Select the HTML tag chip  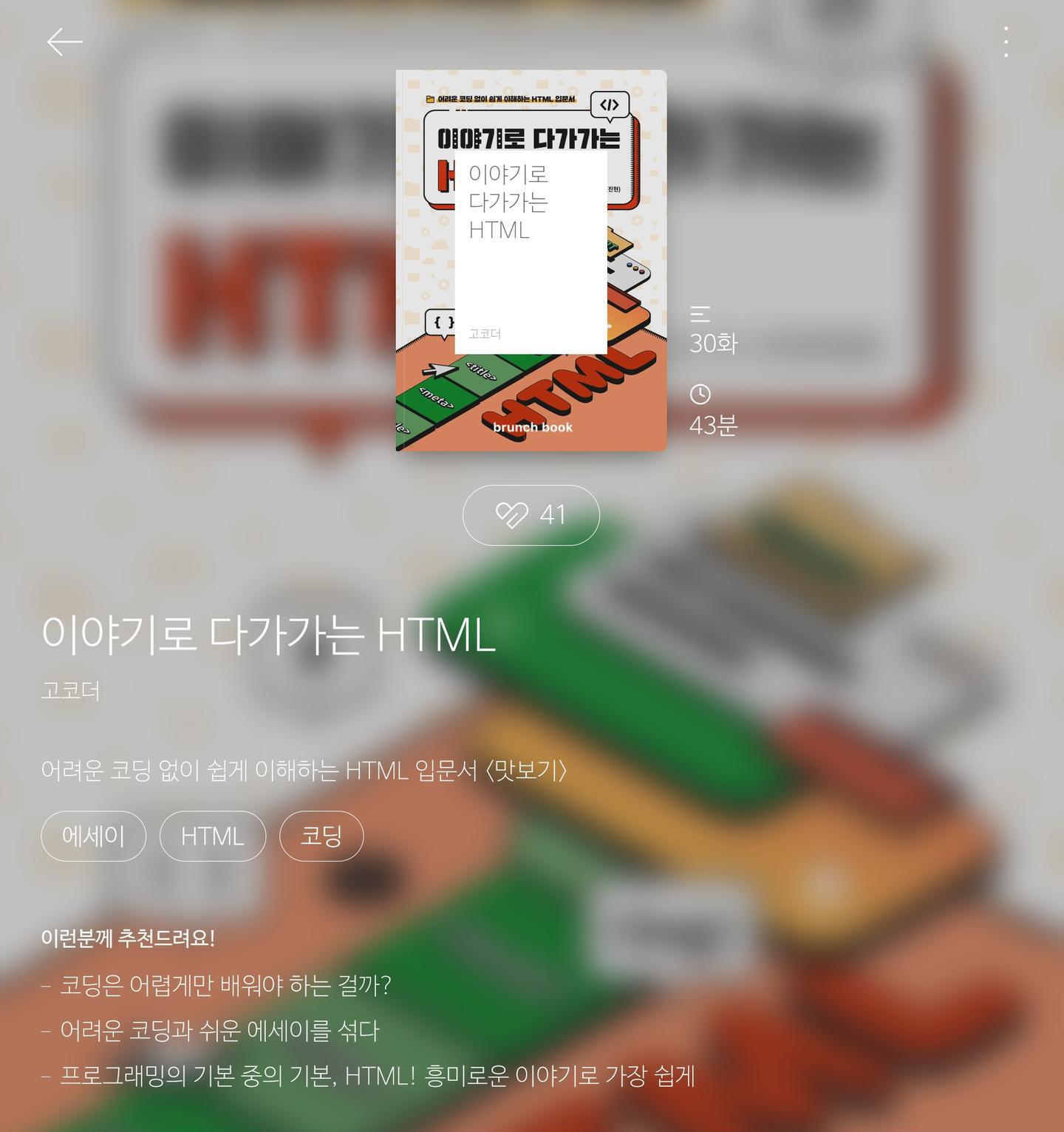(213, 836)
